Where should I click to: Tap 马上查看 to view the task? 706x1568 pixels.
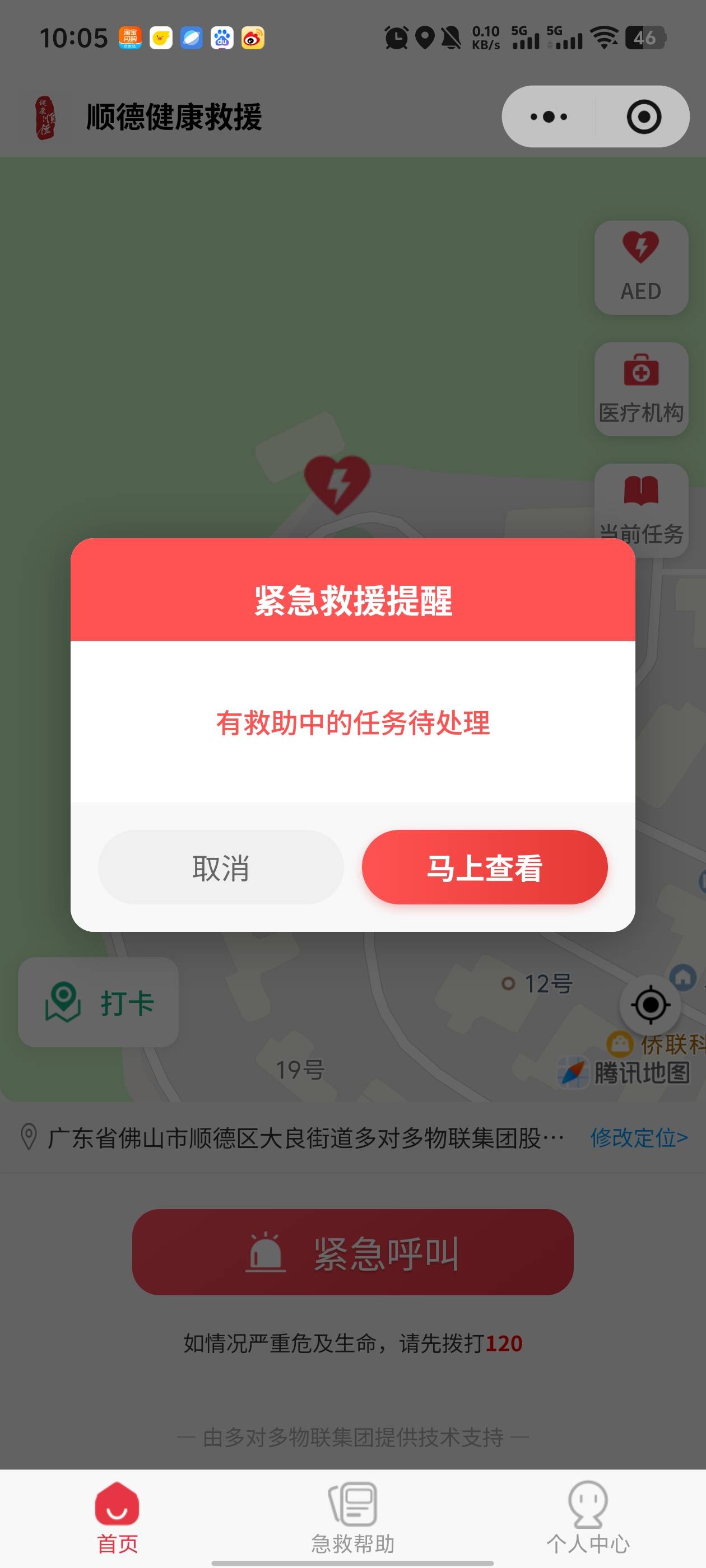pyautogui.click(x=484, y=867)
